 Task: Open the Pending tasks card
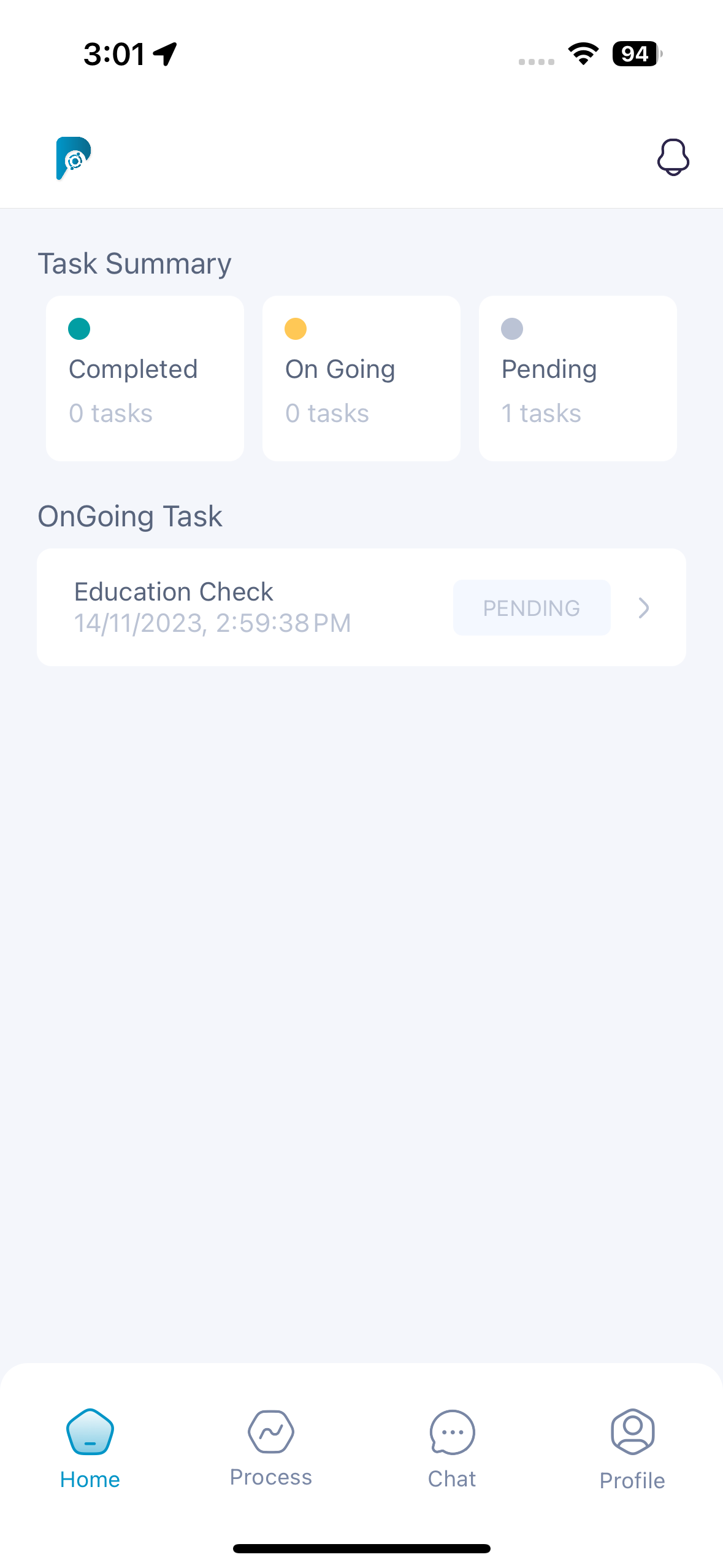click(x=577, y=378)
